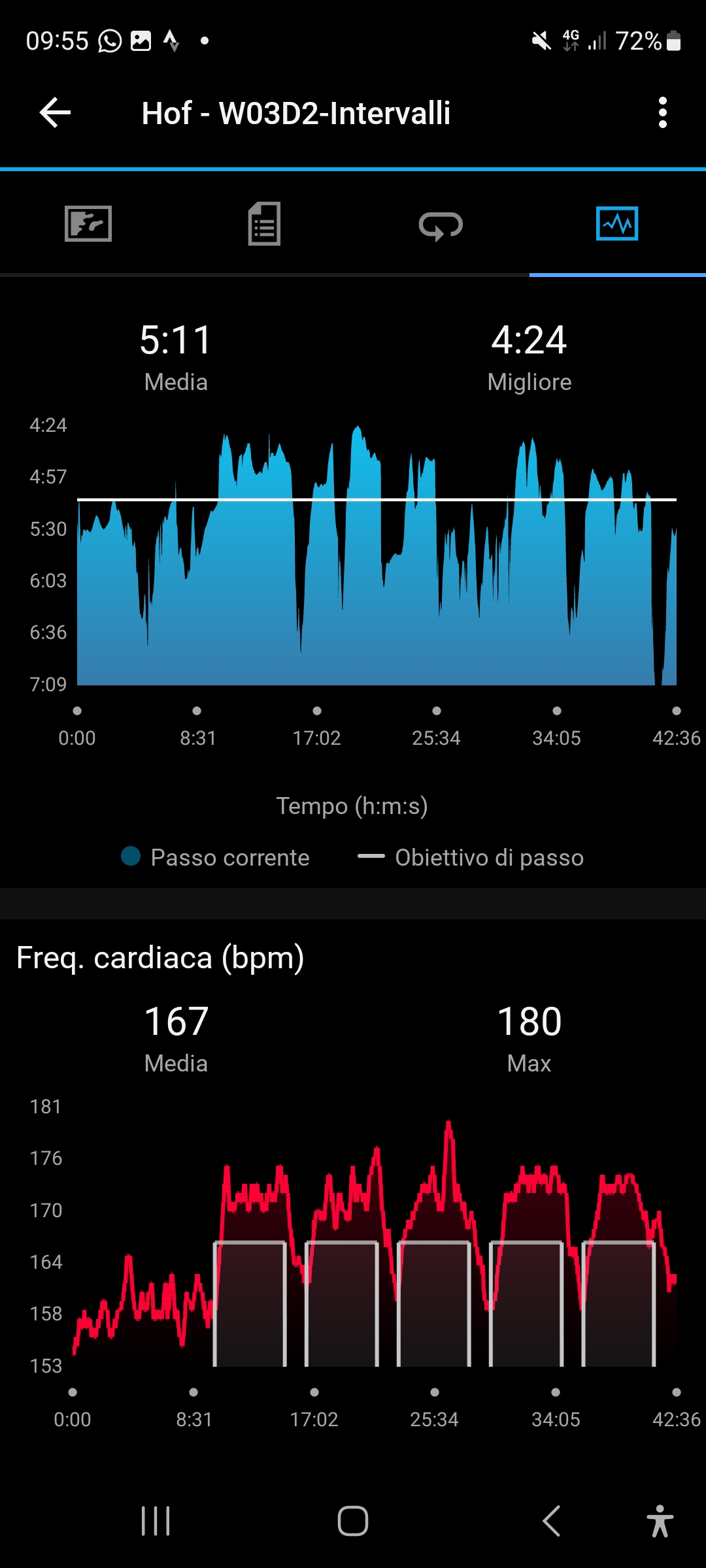This screenshot has width=706, height=1568.
Task: Switch to the map overview tab
Action: (88, 224)
